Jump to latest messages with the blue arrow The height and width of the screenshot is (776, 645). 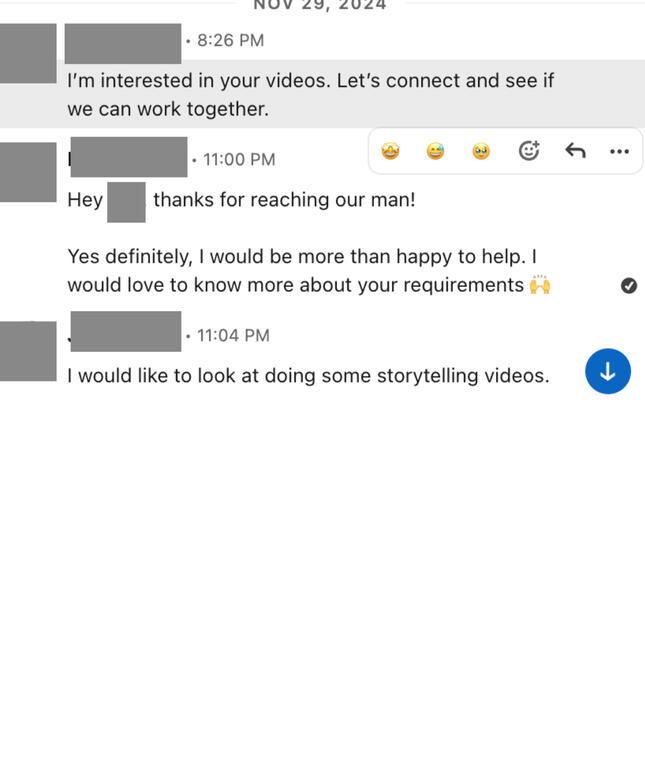point(608,372)
